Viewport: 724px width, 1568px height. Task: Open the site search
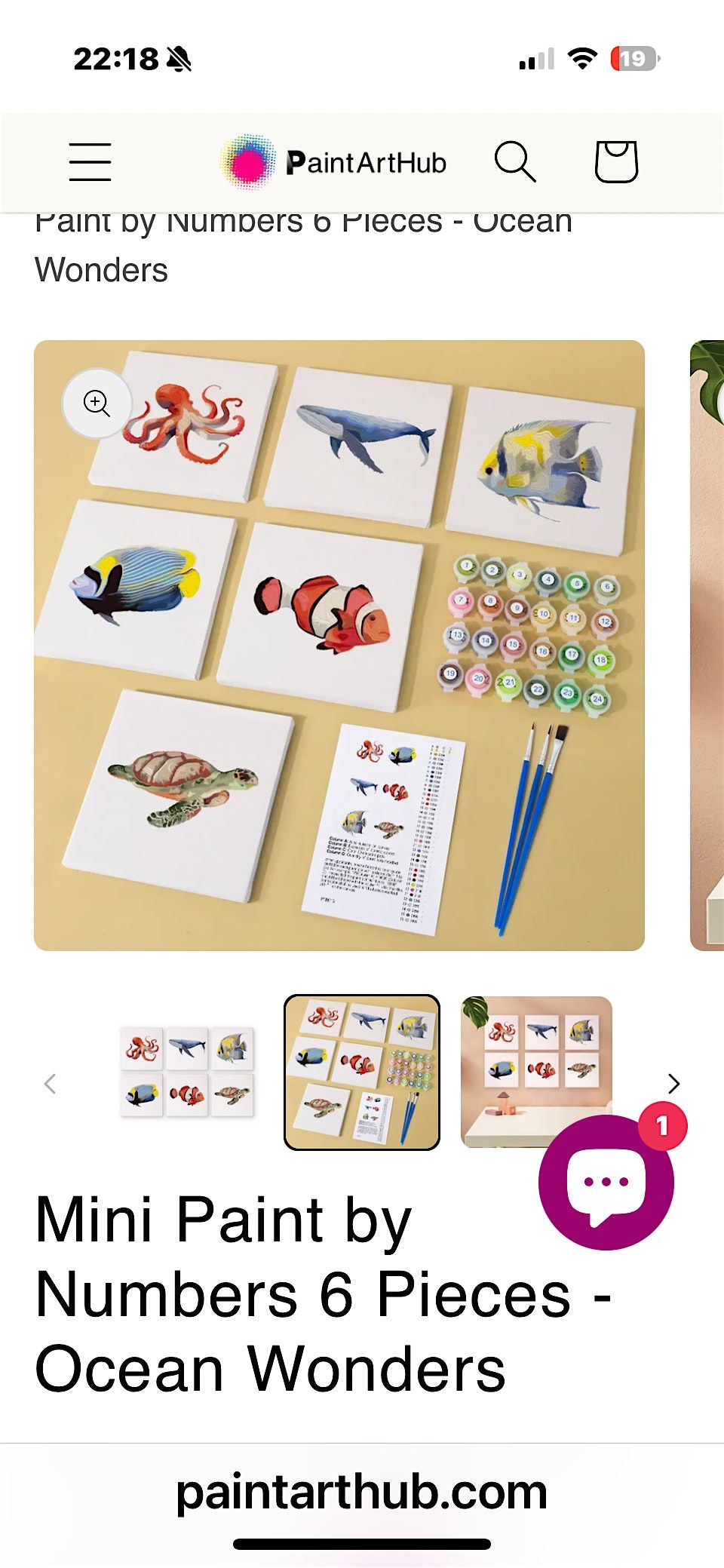[x=514, y=161]
